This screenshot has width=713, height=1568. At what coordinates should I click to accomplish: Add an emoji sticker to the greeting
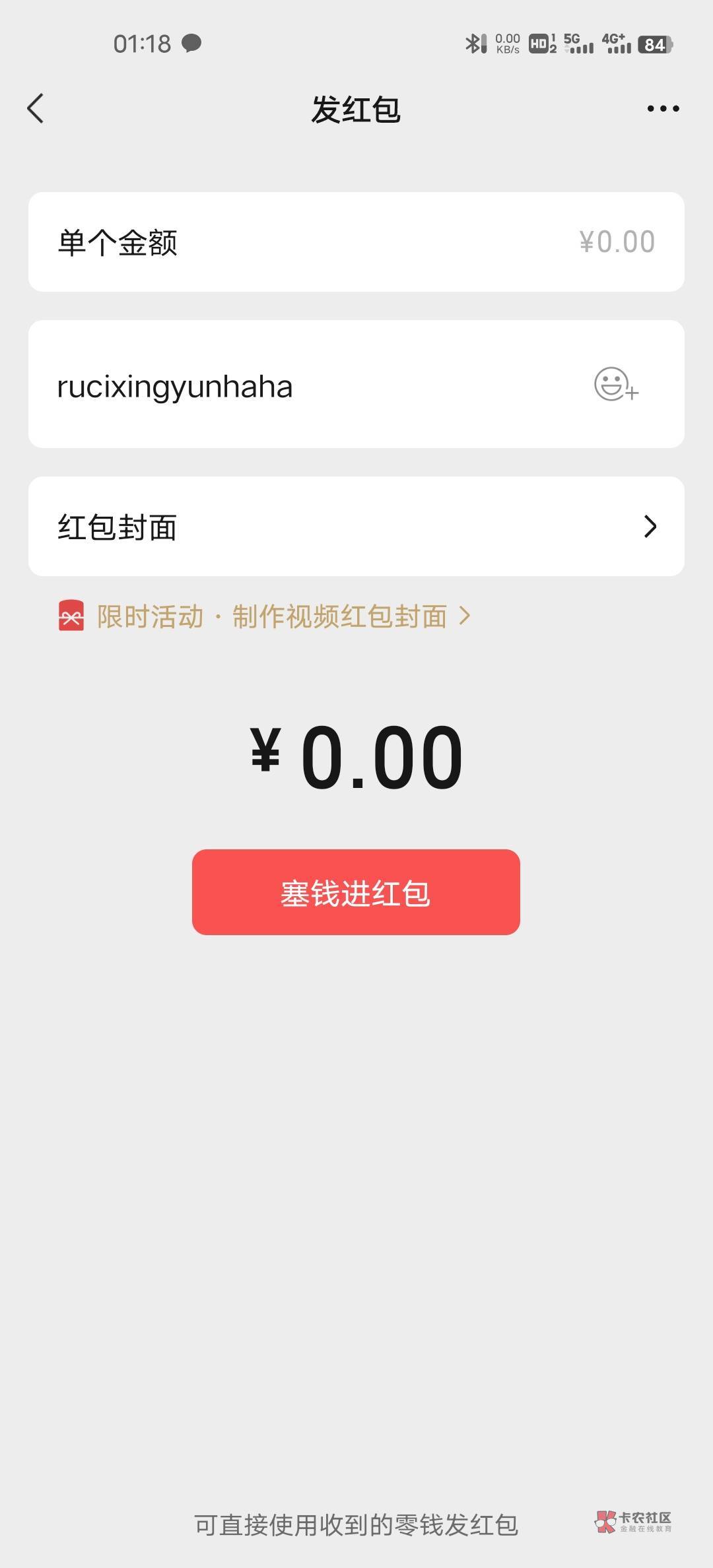pos(616,384)
